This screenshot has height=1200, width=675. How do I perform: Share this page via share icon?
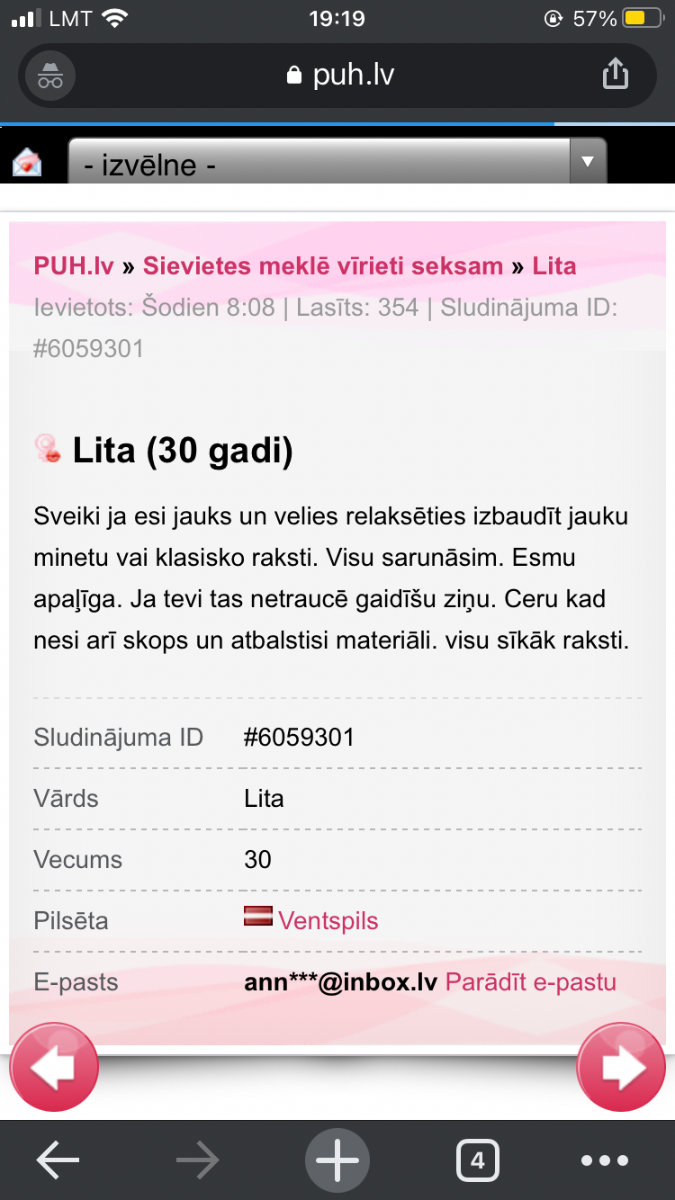click(615, 74)
